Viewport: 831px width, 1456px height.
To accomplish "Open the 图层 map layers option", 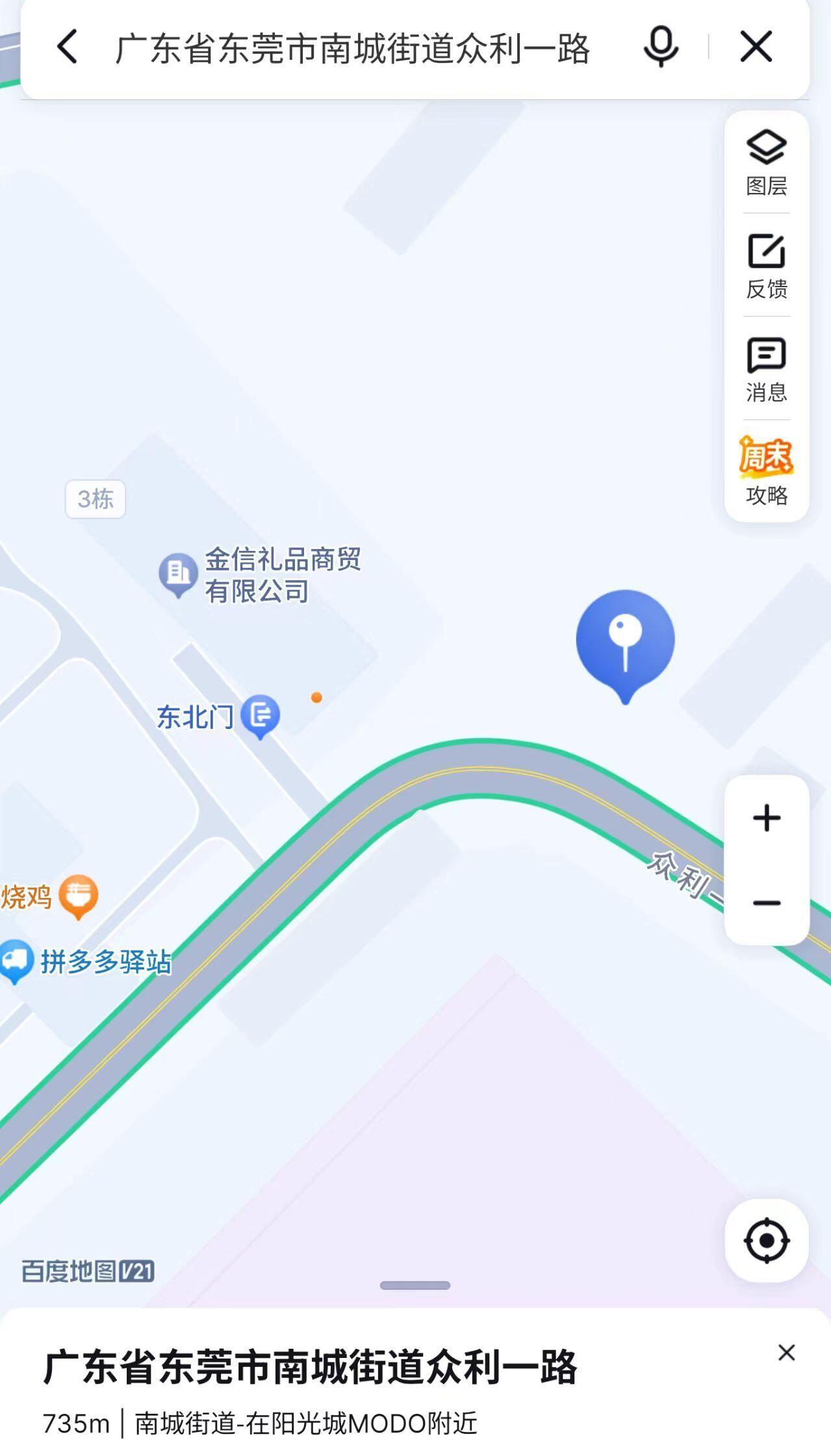I will coord(767,162).
